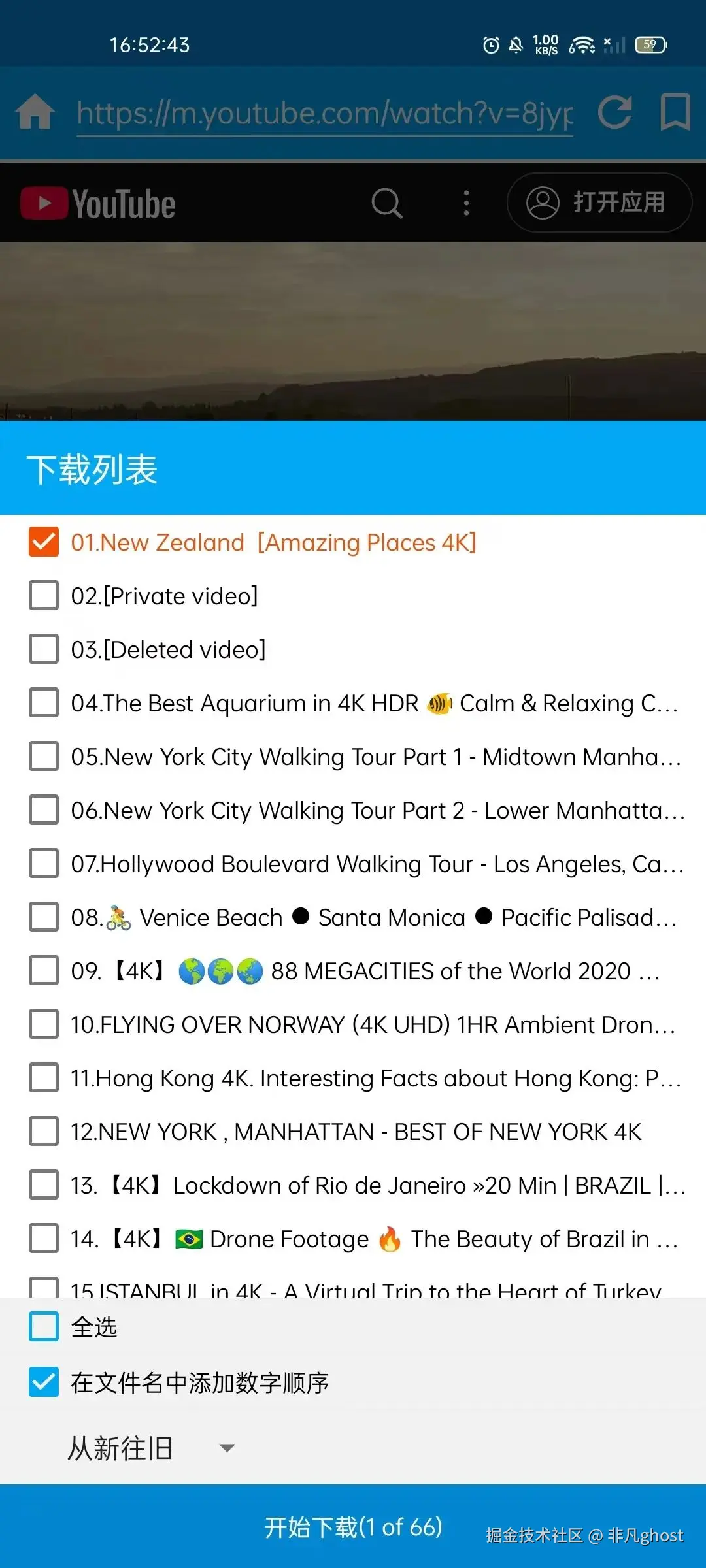Image resolution: width=706 pixels, height=1568 pixels.
Task: Disable 在文件名中添加数字顺序 option
Action: click(44, 1382)
